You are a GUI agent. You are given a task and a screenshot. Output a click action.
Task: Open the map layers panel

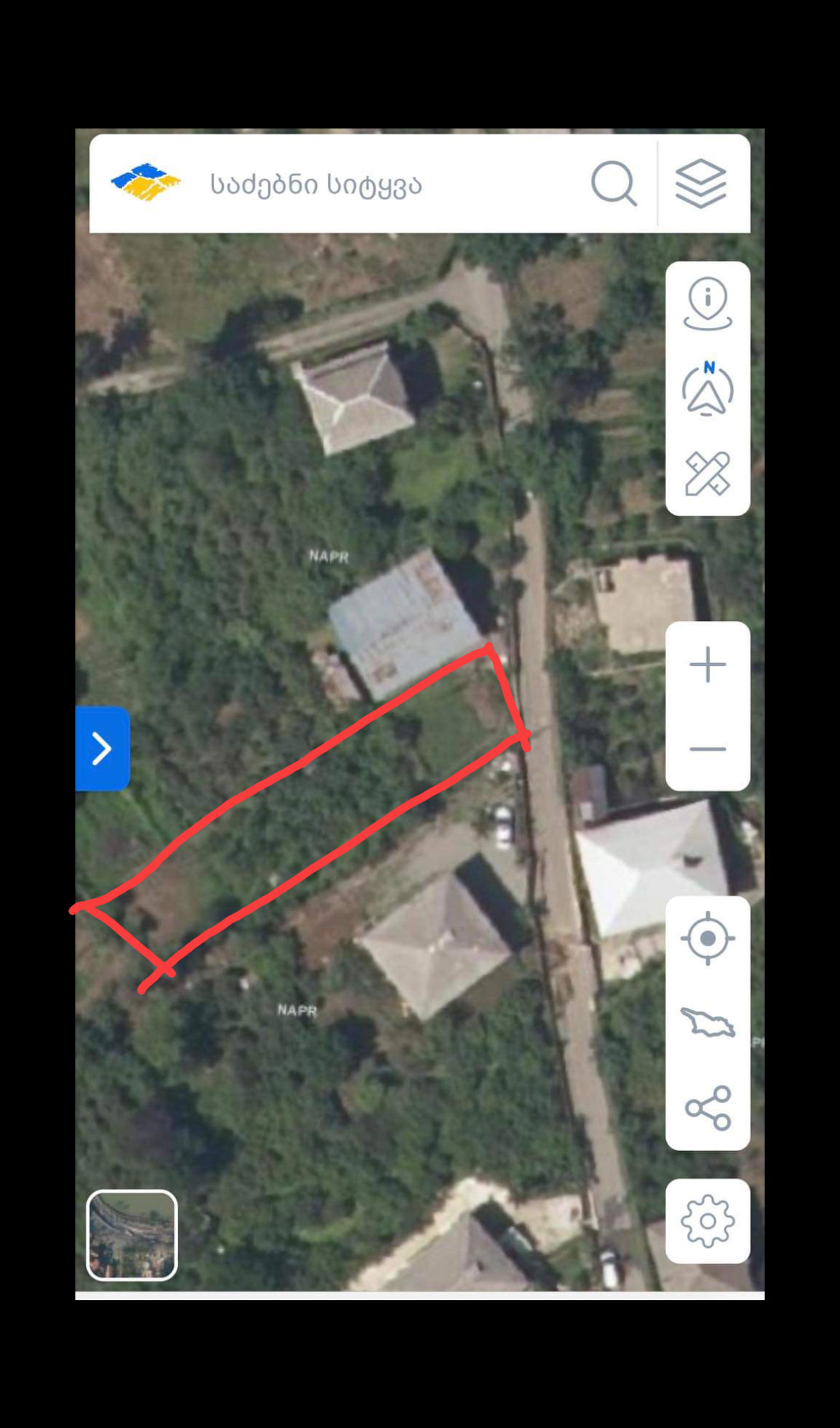point(701,184)
